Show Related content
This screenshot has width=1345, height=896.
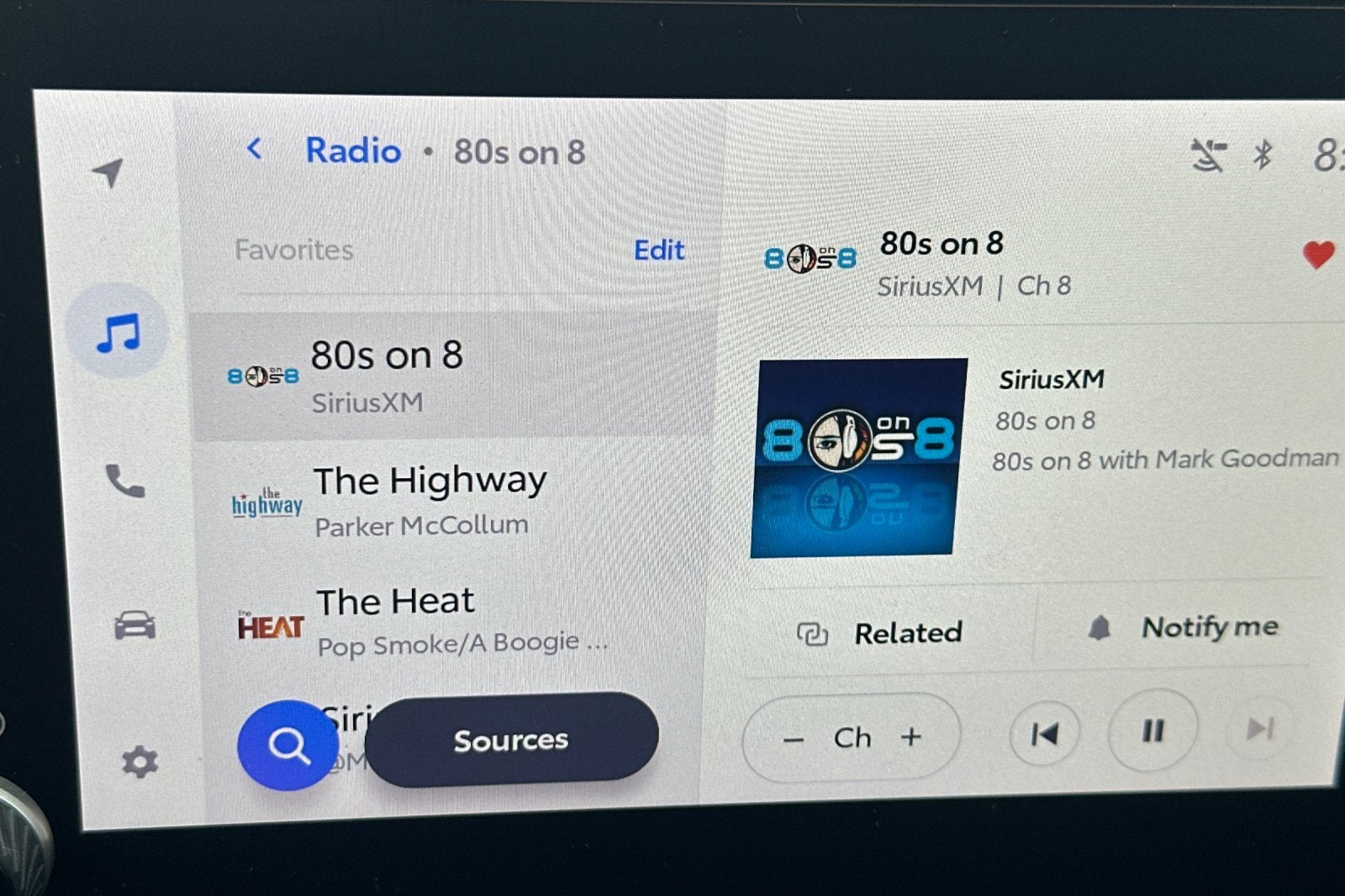(x=881, y=633)
